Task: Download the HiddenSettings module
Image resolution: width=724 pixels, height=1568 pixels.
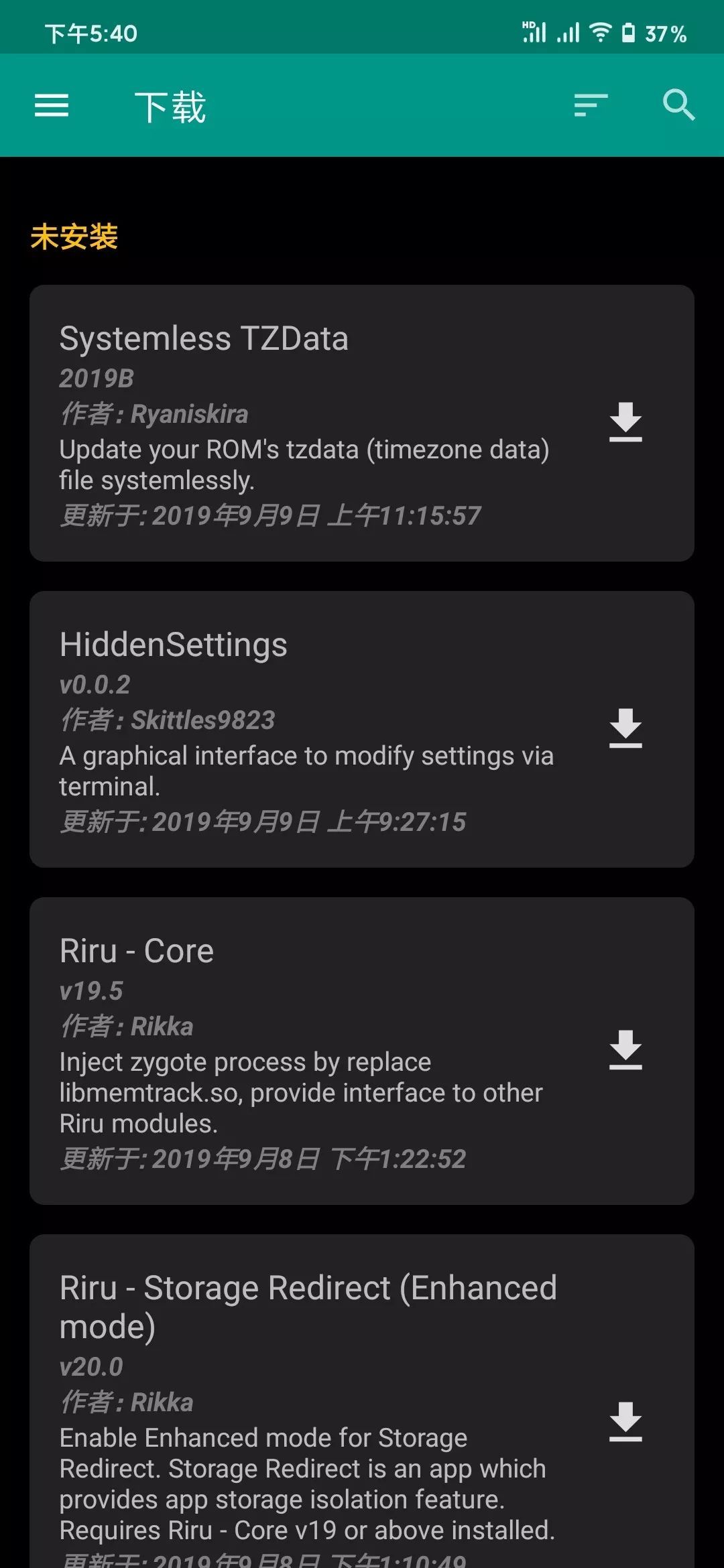Action: pos(625,728)
